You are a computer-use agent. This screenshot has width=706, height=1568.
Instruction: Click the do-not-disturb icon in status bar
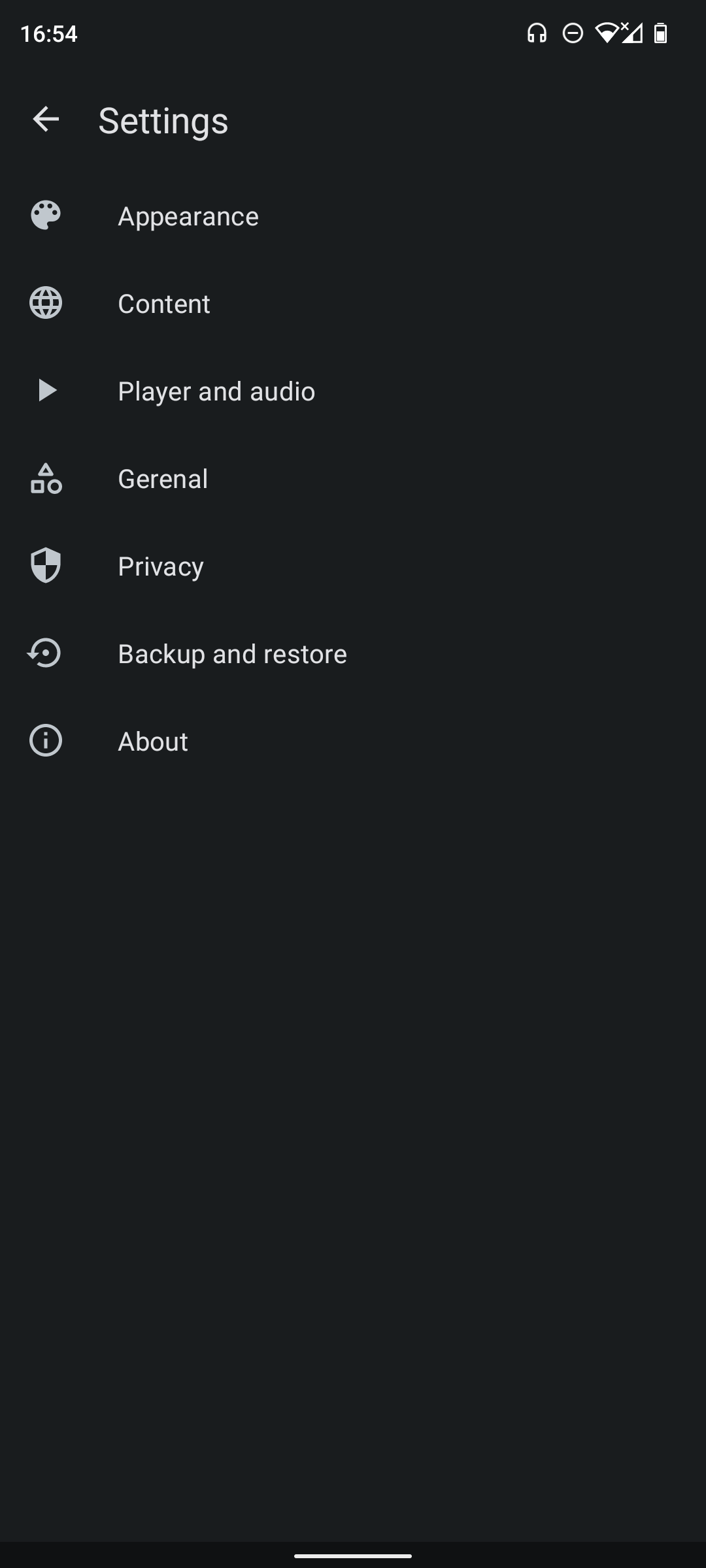(x=572, y=33)
